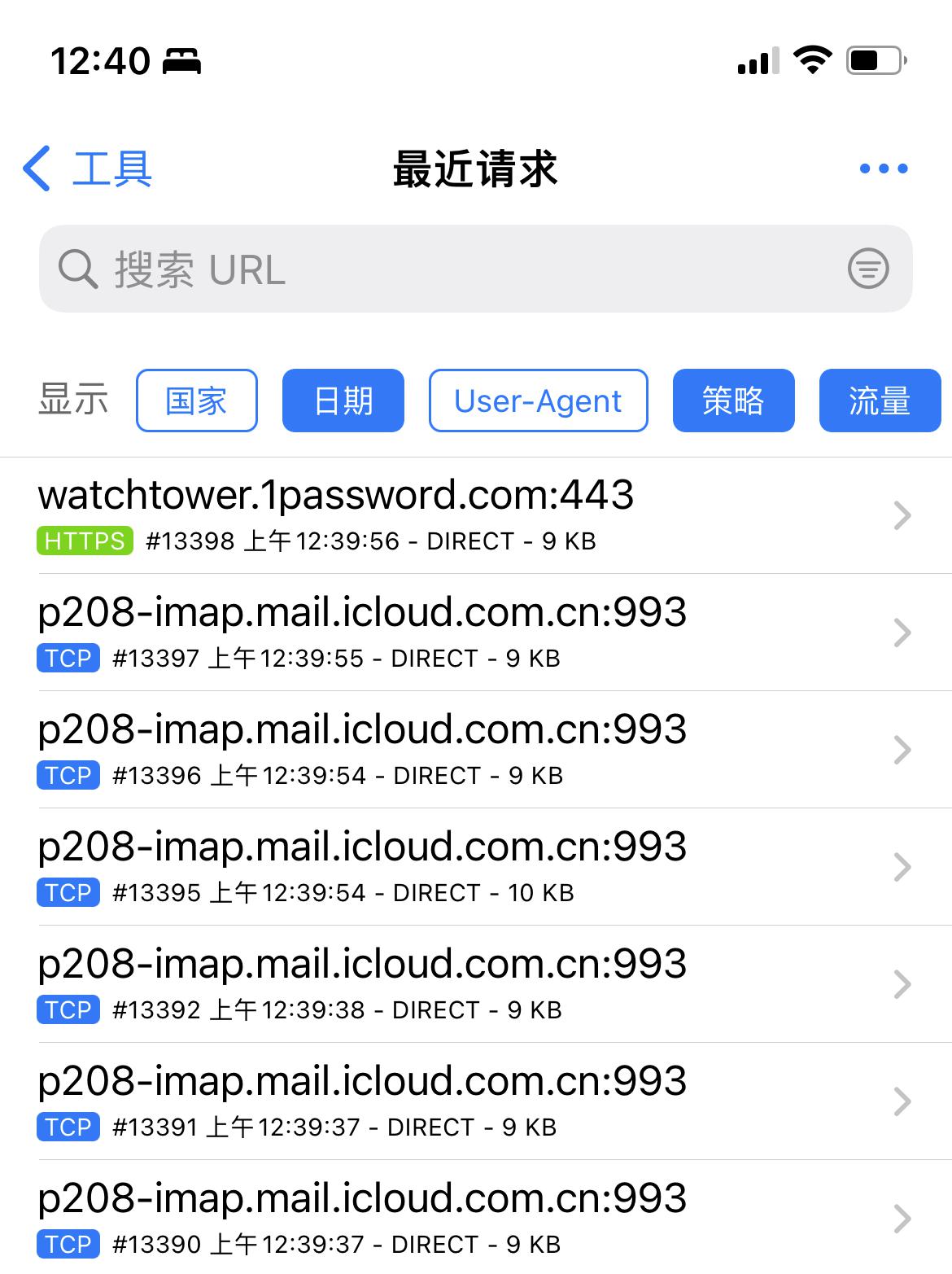Open the 10 KB request #13395
Image resolution: width=952 pixels, height=1274 pixels.
456,867
